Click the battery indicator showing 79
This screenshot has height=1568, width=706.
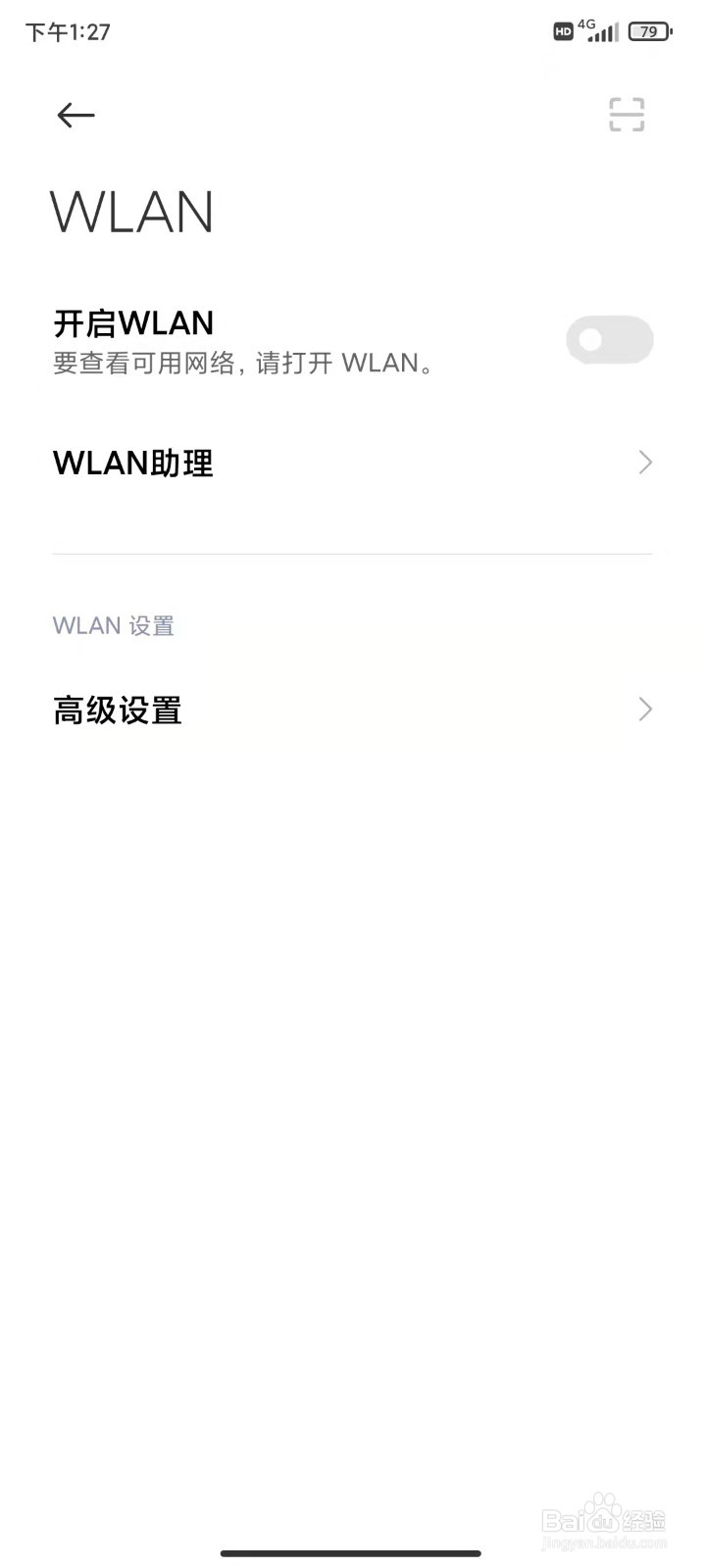click(648, 31)
